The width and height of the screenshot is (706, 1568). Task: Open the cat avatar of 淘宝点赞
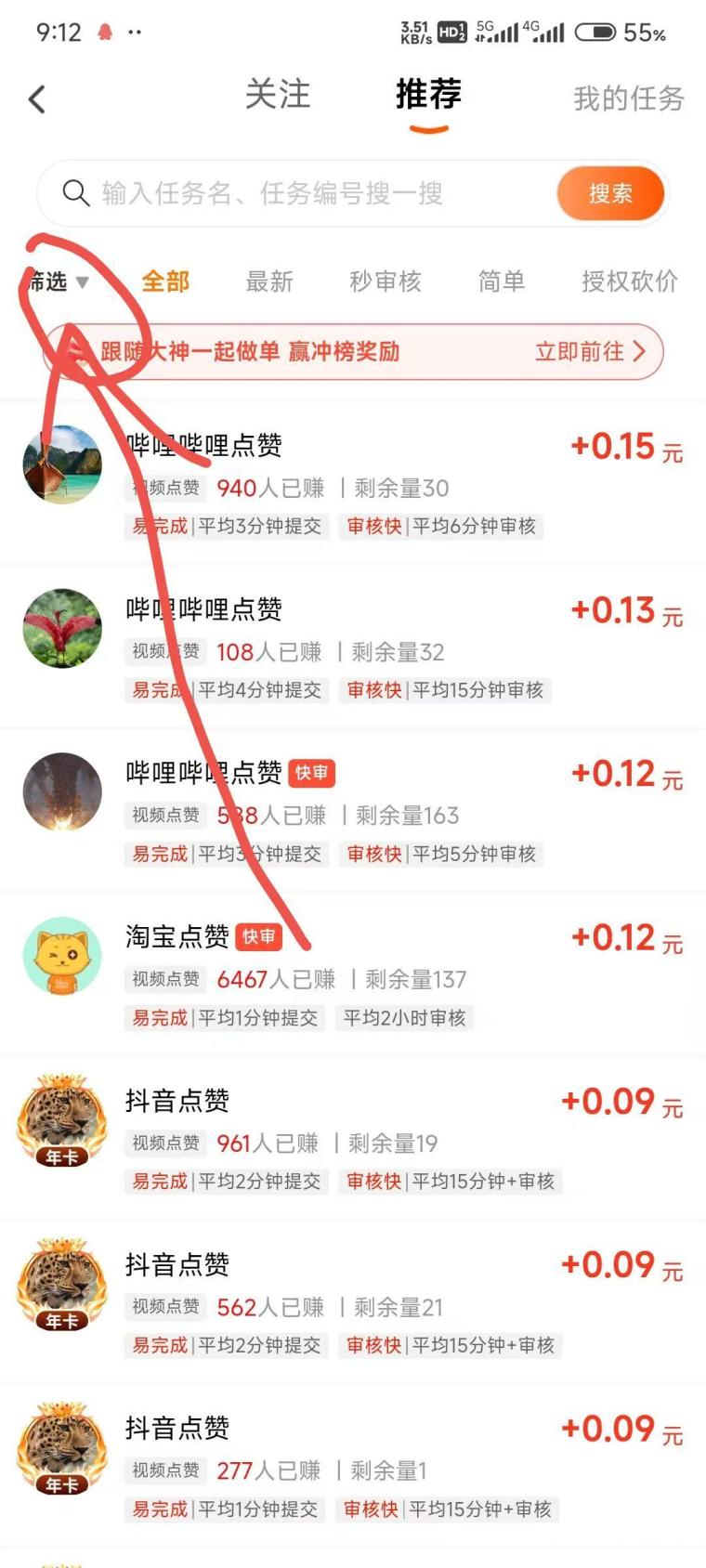[62, 955]
